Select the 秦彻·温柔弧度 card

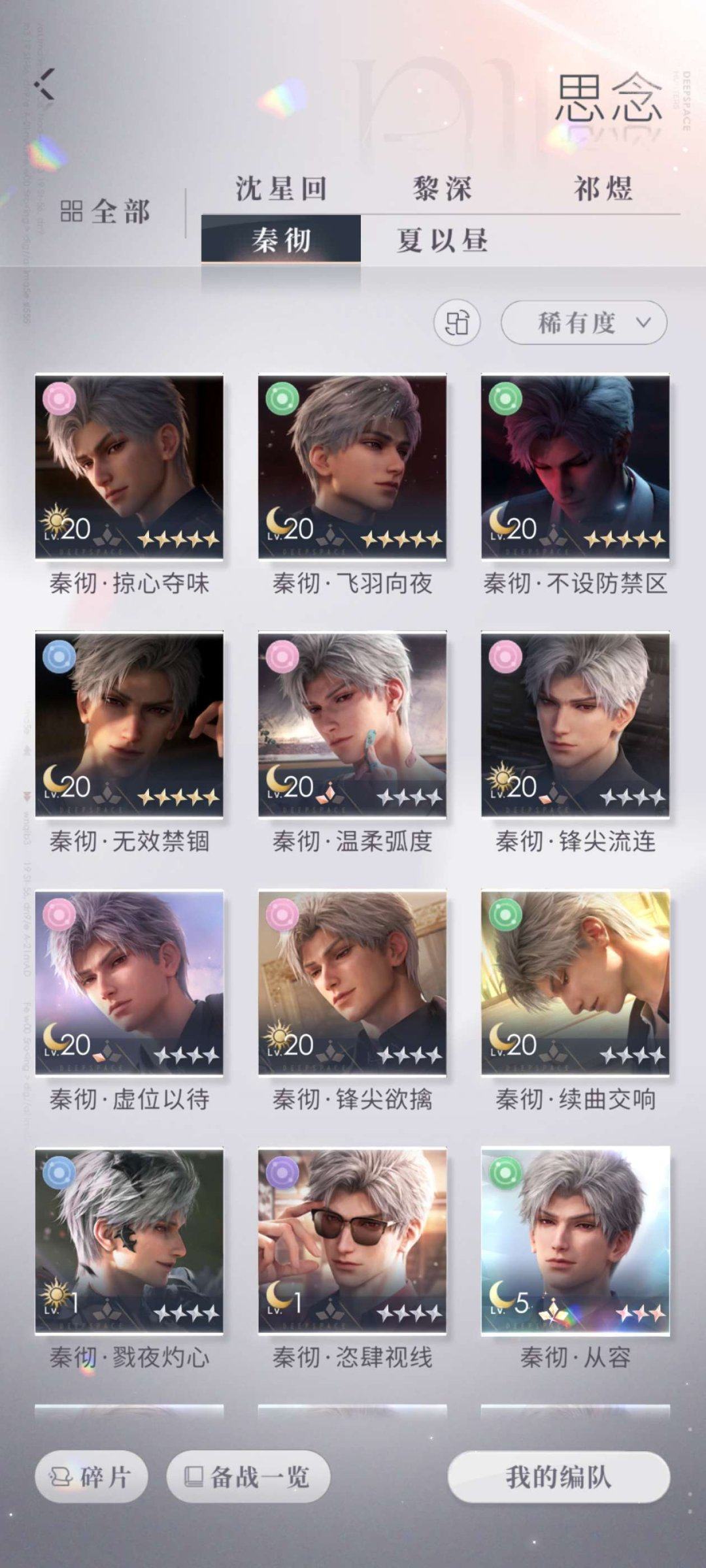(x=352, y=725)
